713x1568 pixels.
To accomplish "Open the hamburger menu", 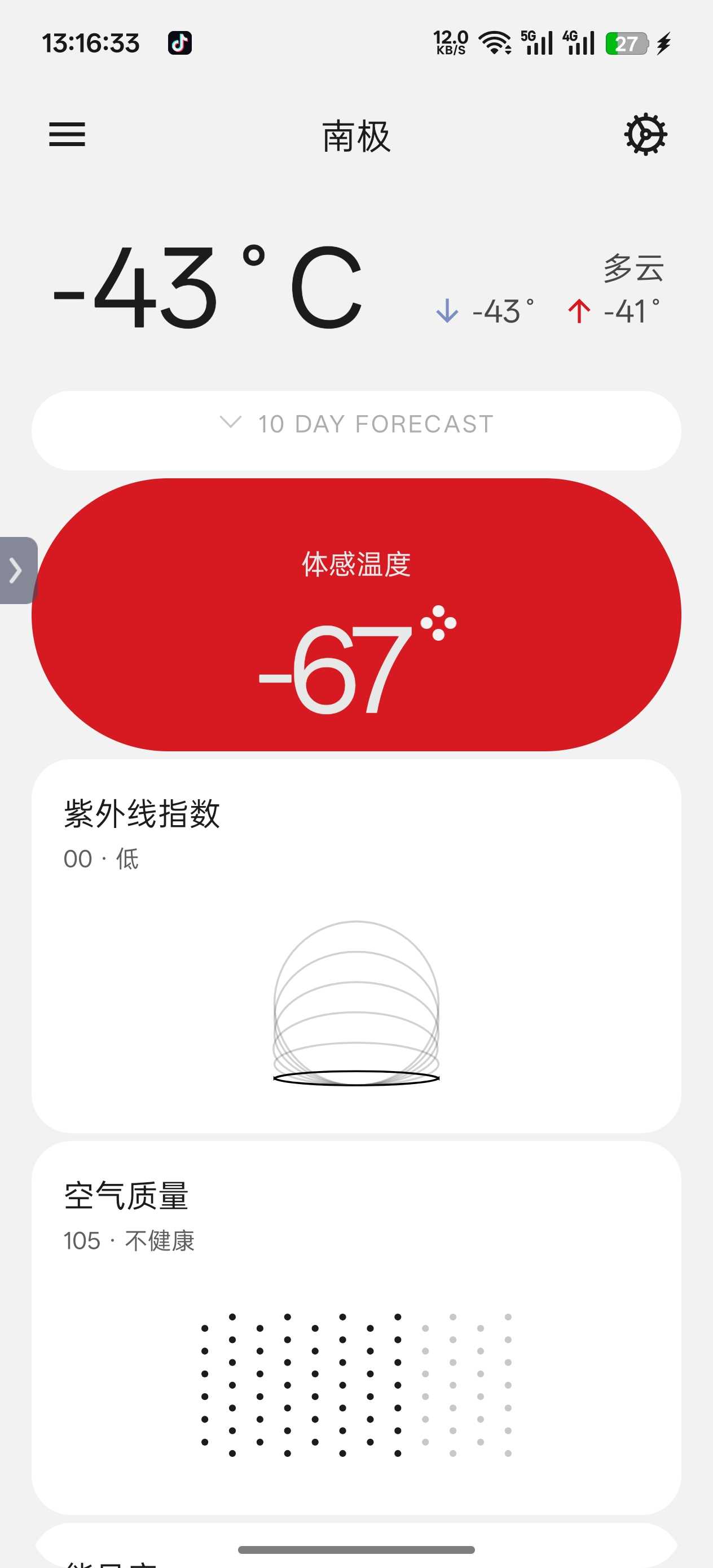I will pyautogui.click(x=67, y=135).
